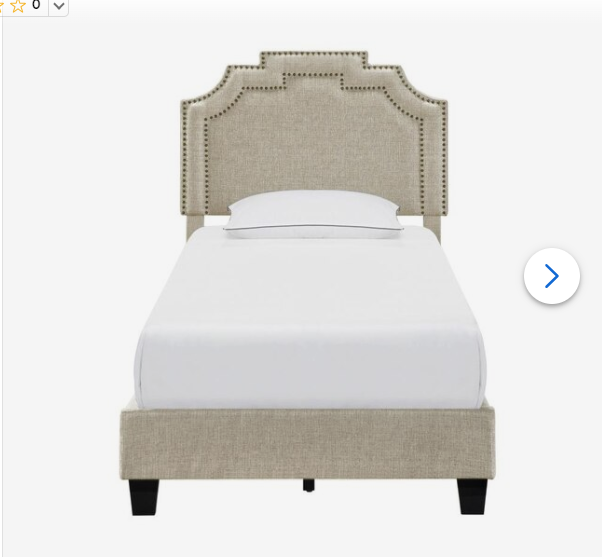Show the next product image
602x557 pixels.
551,276
